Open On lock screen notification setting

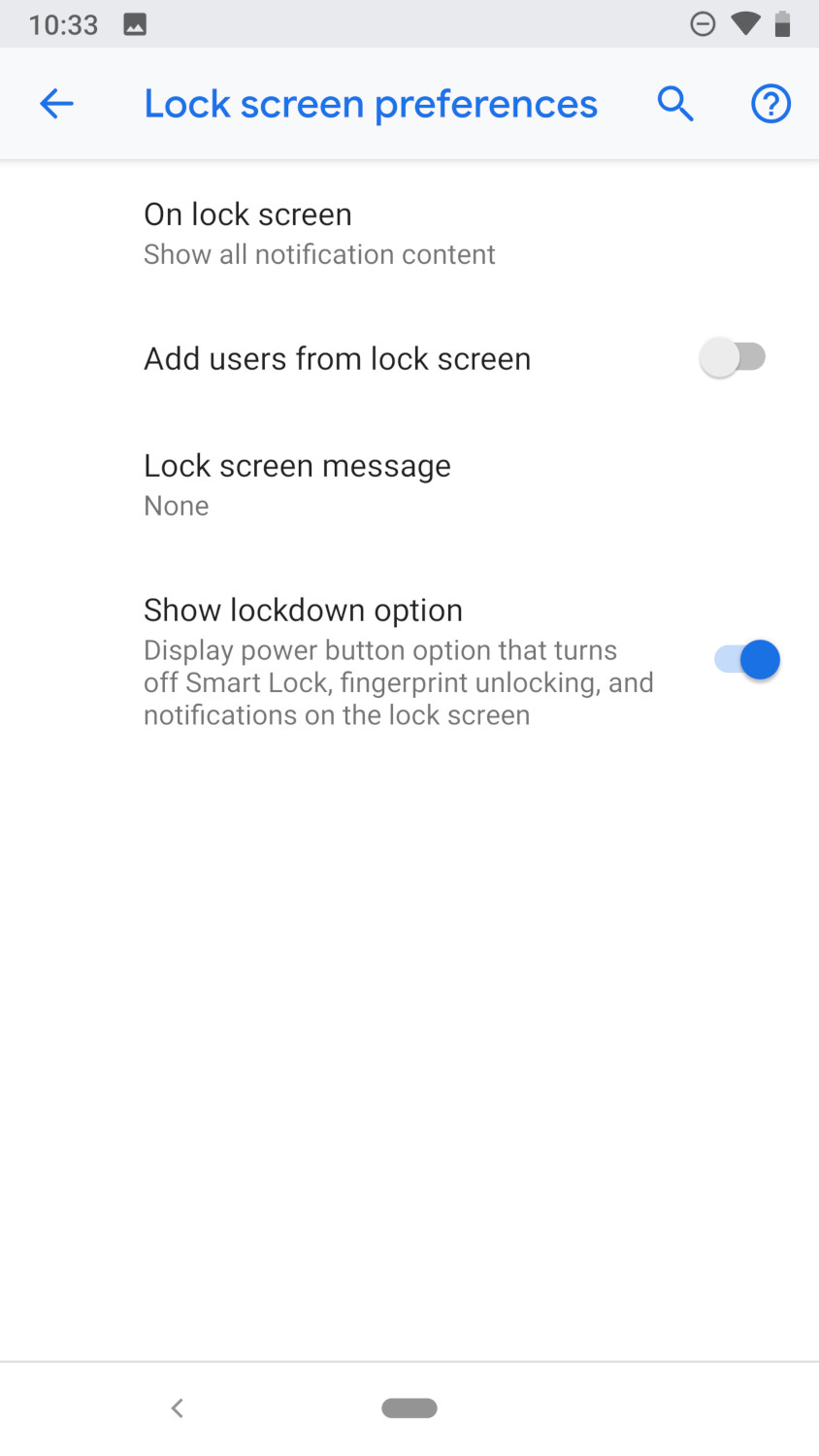click(409, 233)
